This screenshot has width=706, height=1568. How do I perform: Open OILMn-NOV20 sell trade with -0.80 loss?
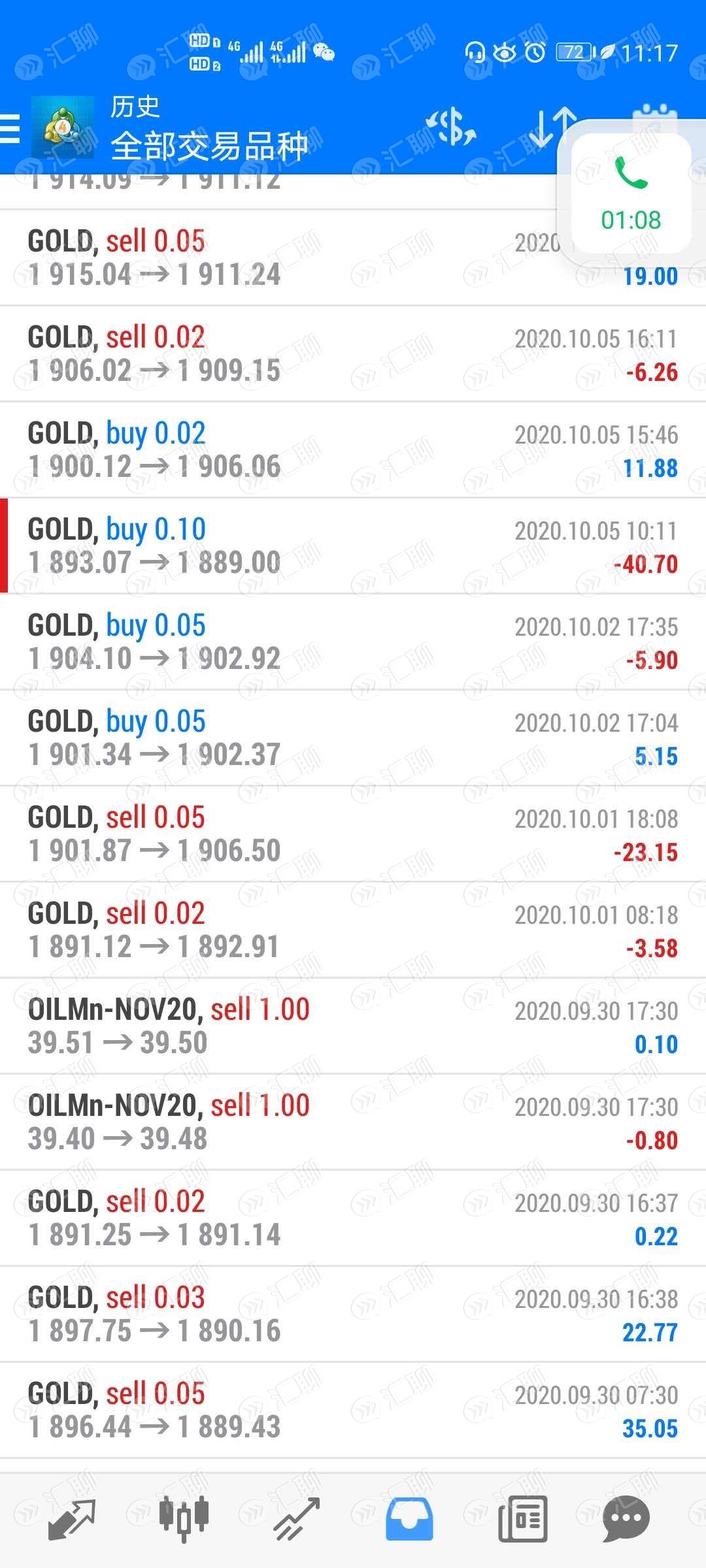[353, 1122]
